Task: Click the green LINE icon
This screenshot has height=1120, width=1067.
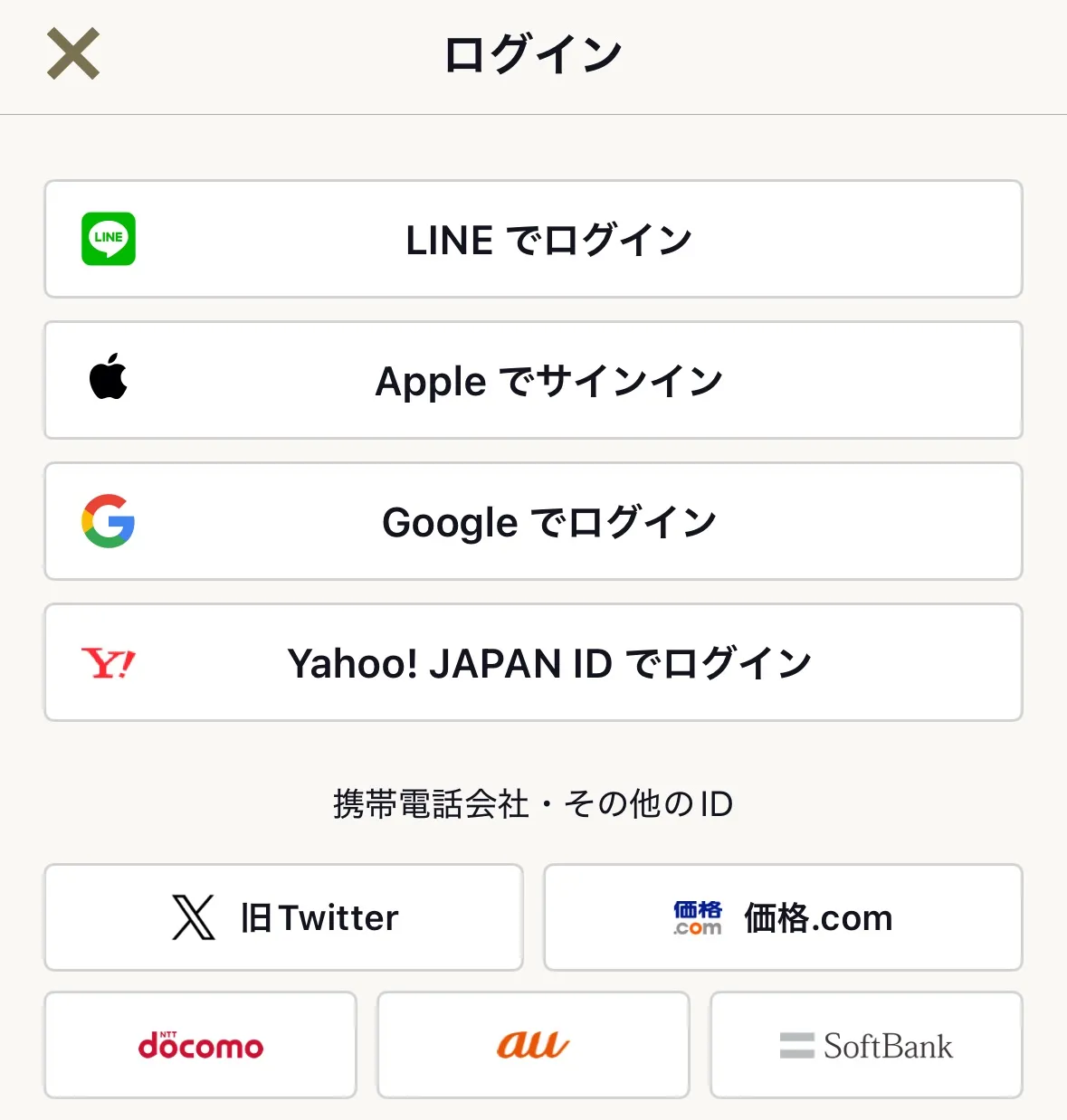Action: [108, 239]
